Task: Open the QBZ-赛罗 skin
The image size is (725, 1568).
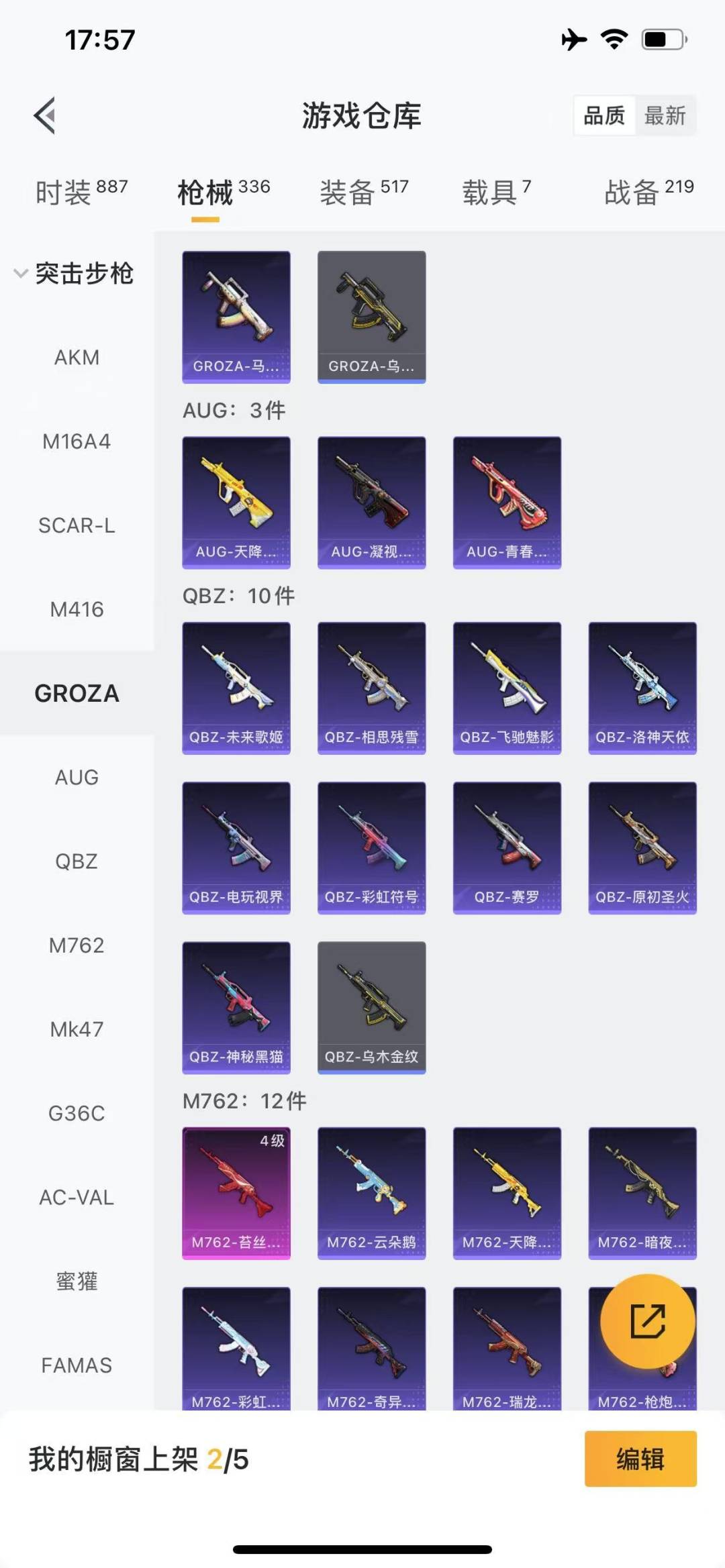Action: tap(507, 847)
